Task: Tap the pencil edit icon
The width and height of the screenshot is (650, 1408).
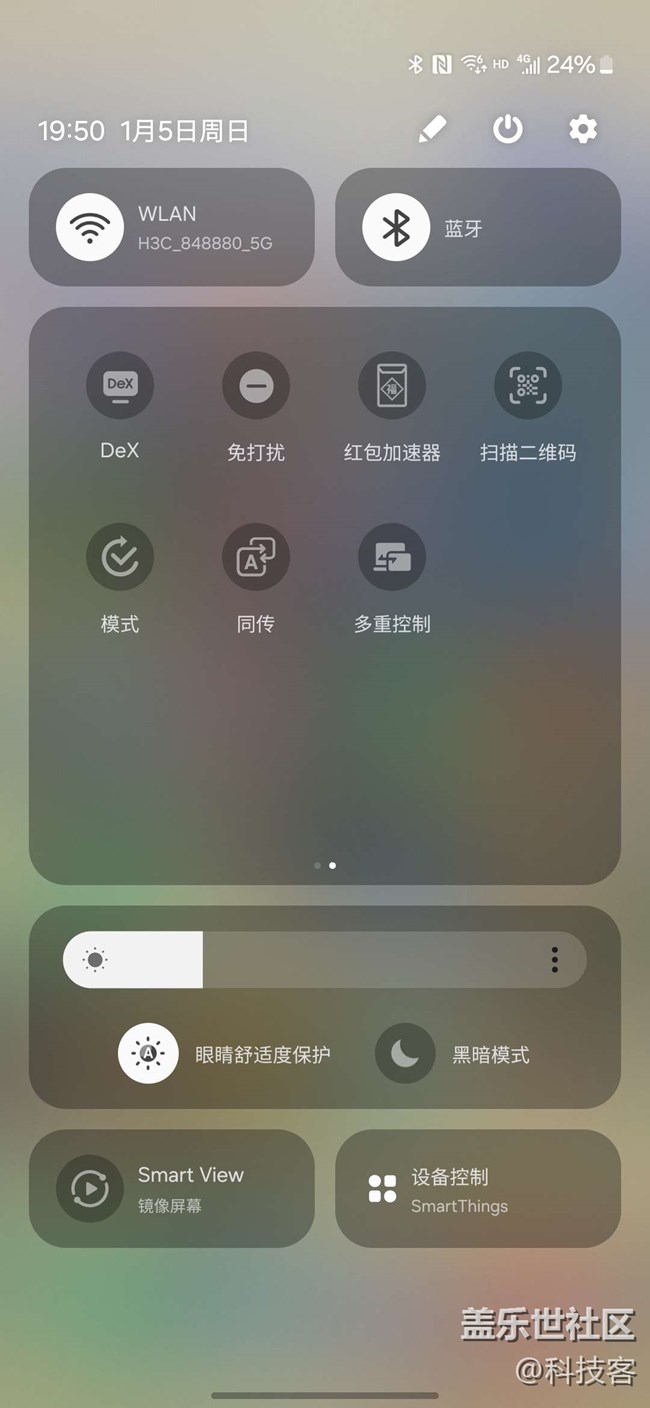Action: click(x=432, y=129)
